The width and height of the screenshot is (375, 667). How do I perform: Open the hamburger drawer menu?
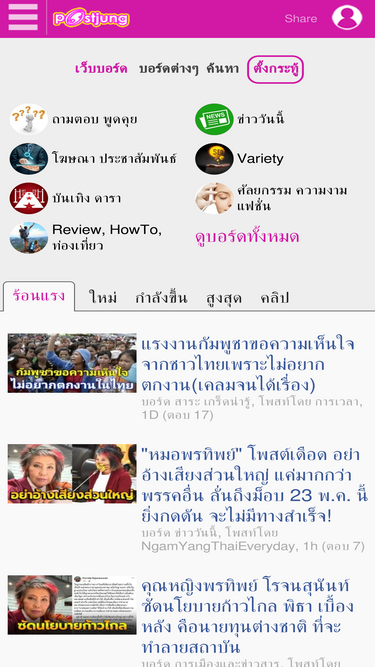pos(23,18)
